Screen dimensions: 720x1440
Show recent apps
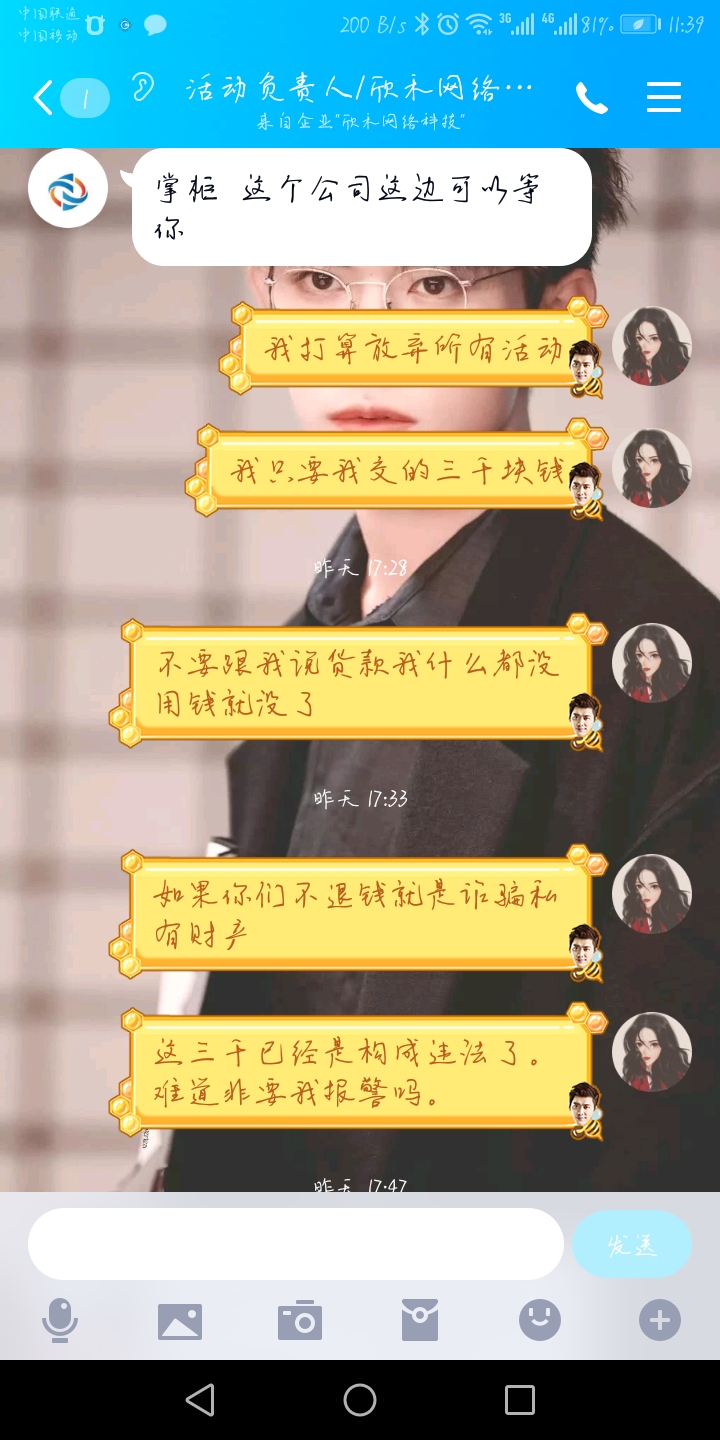(x=520, y=1400)
